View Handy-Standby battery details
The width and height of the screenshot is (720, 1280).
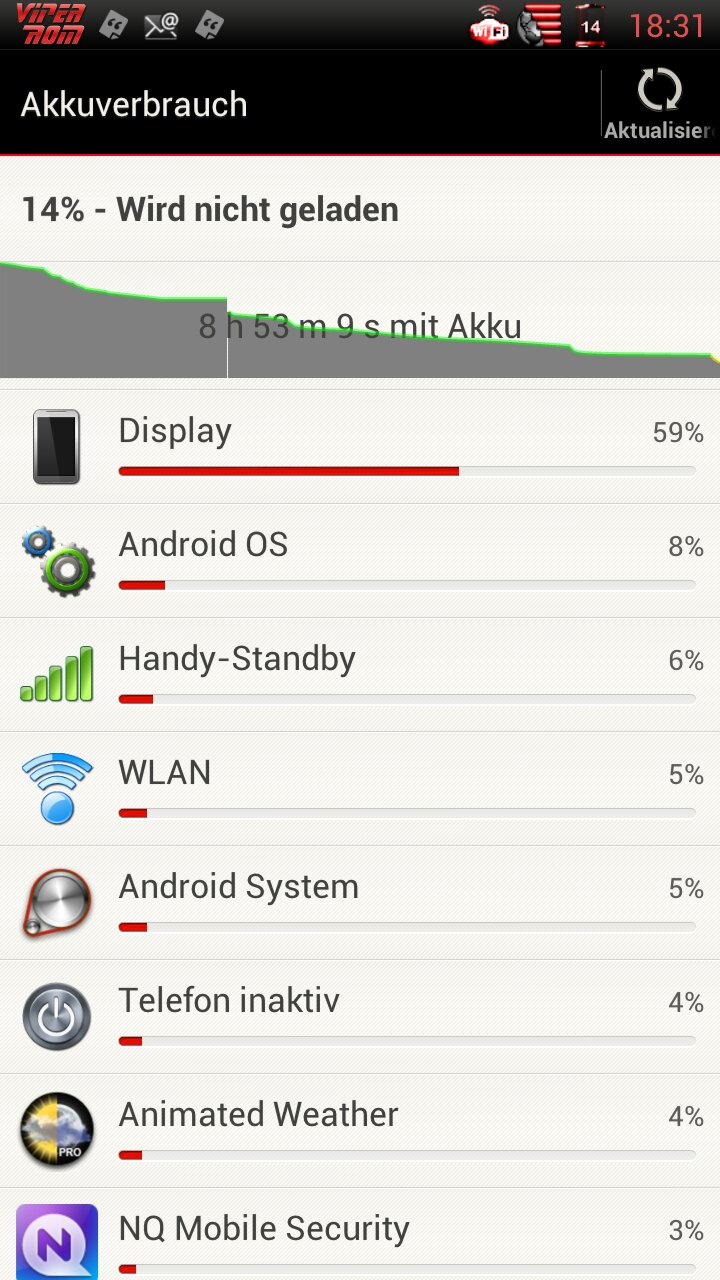pyautogui.click(x=360, y=675)
